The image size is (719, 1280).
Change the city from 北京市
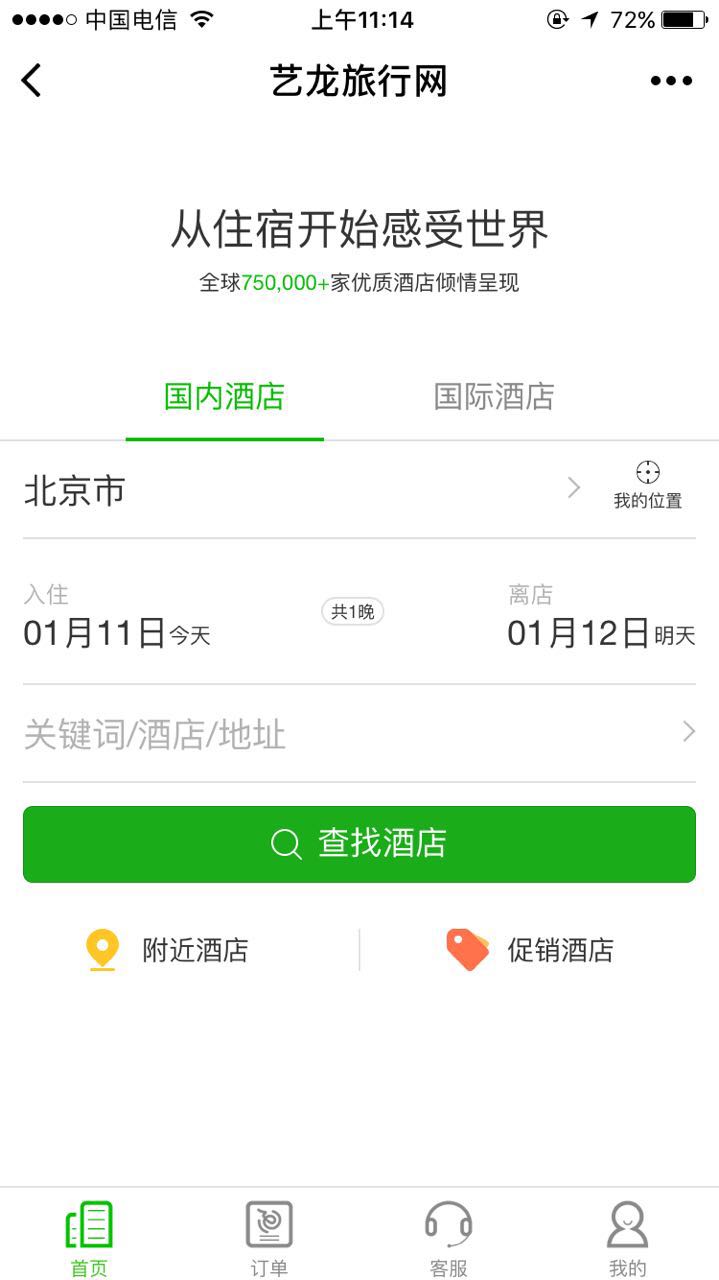click(302, 490)
